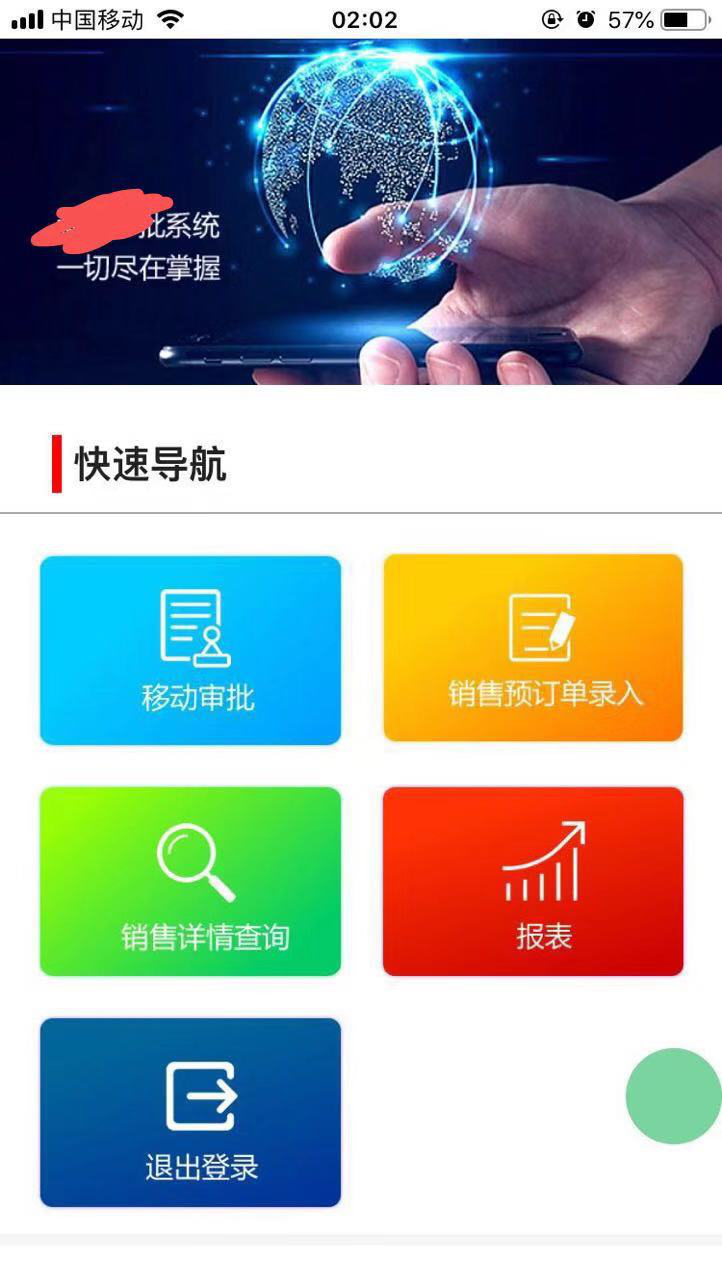Tap the green floating circle button
Screen dimensions: 722x1284
coord(674,1096)
